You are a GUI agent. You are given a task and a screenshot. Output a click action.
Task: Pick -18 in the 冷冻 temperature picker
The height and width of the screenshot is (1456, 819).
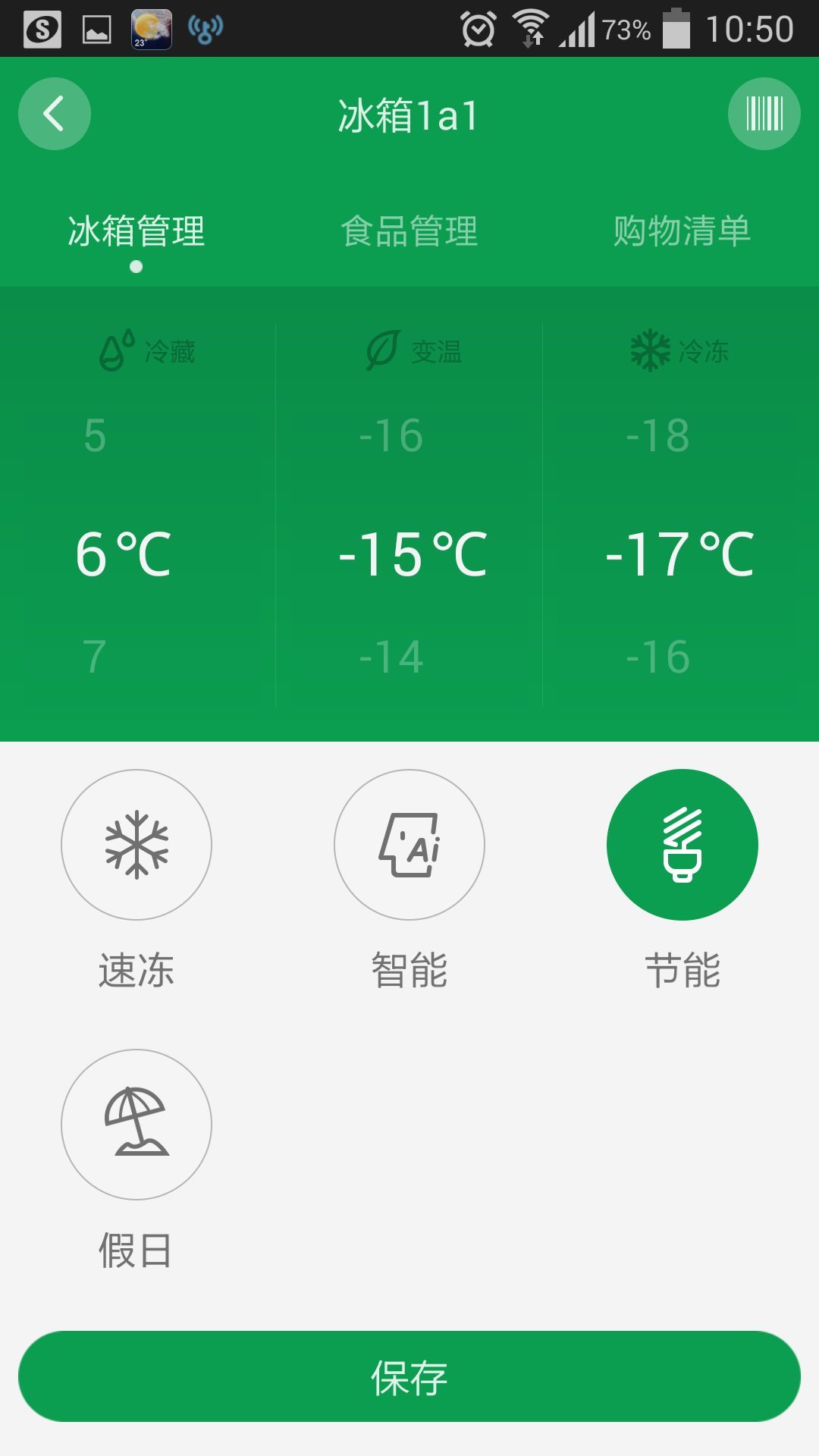(x=658, y=436)
